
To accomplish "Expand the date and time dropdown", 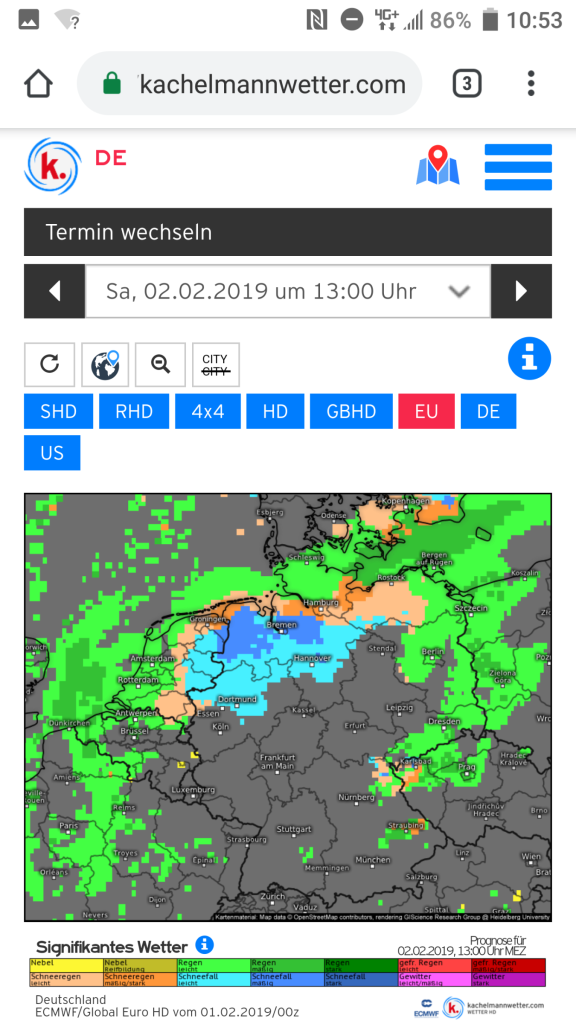I will (x=288, y=291).
